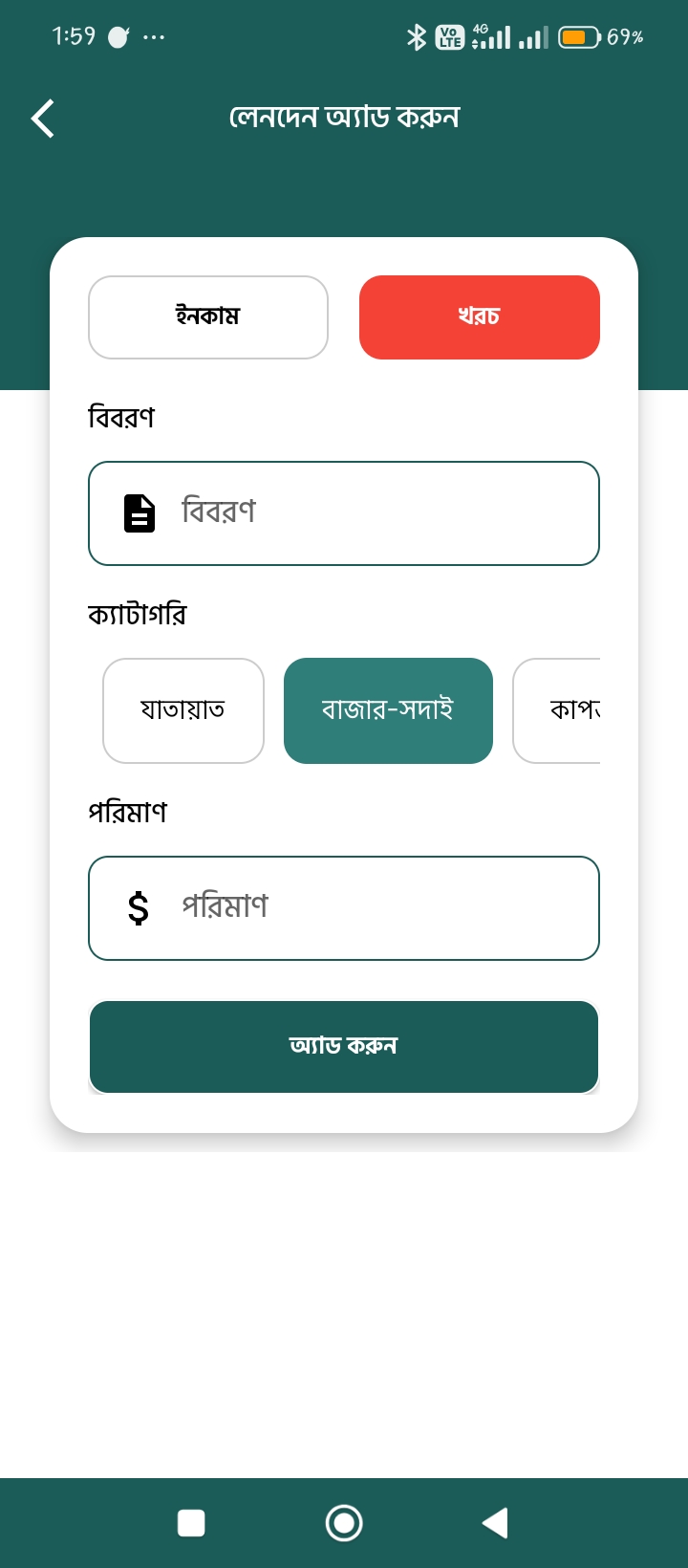688x1568 pixels.
Task: Select the partially visible কাপড় category chip
Action: pos(557,710)
